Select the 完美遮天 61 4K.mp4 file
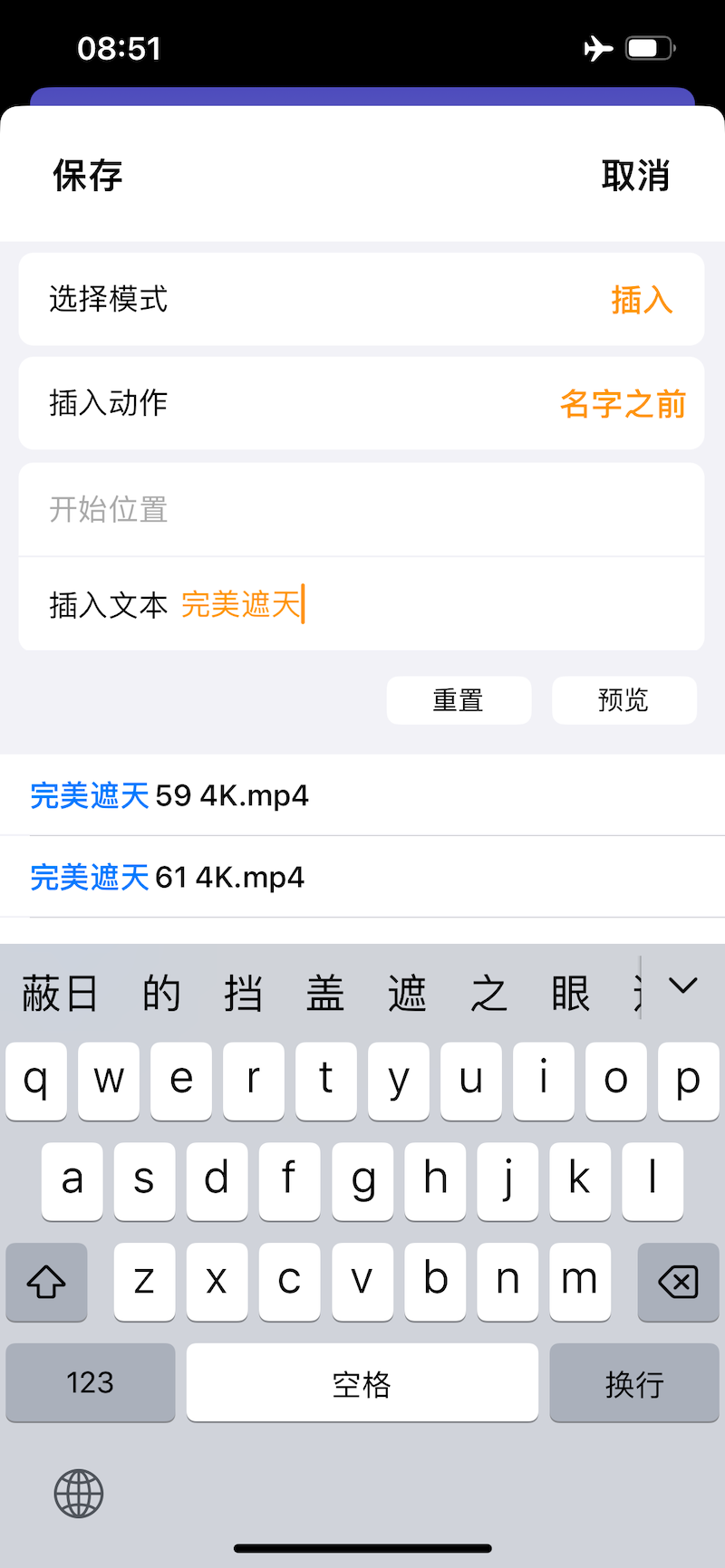725x1568 pixels. (168, 877)
